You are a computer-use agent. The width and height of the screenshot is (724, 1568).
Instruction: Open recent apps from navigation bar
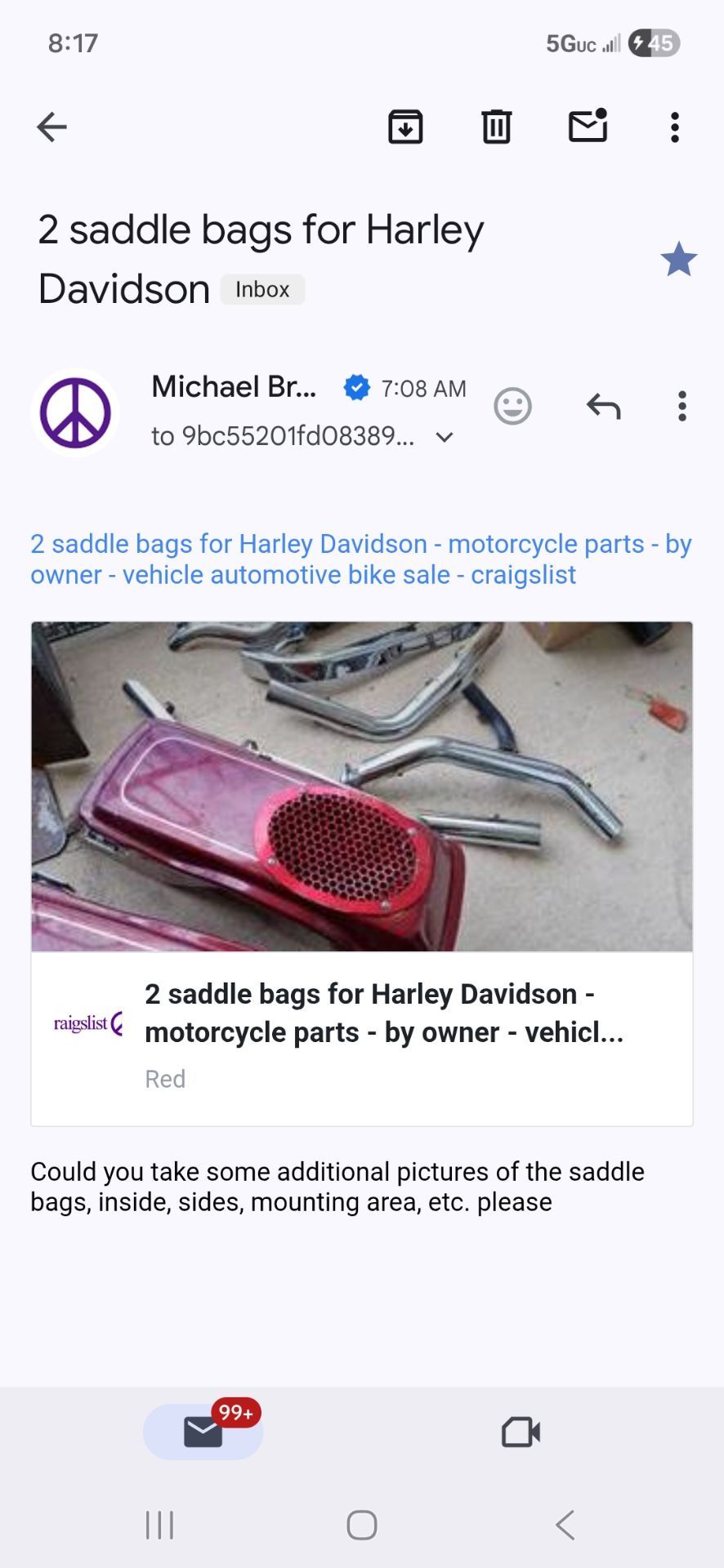pos(159,1525)
